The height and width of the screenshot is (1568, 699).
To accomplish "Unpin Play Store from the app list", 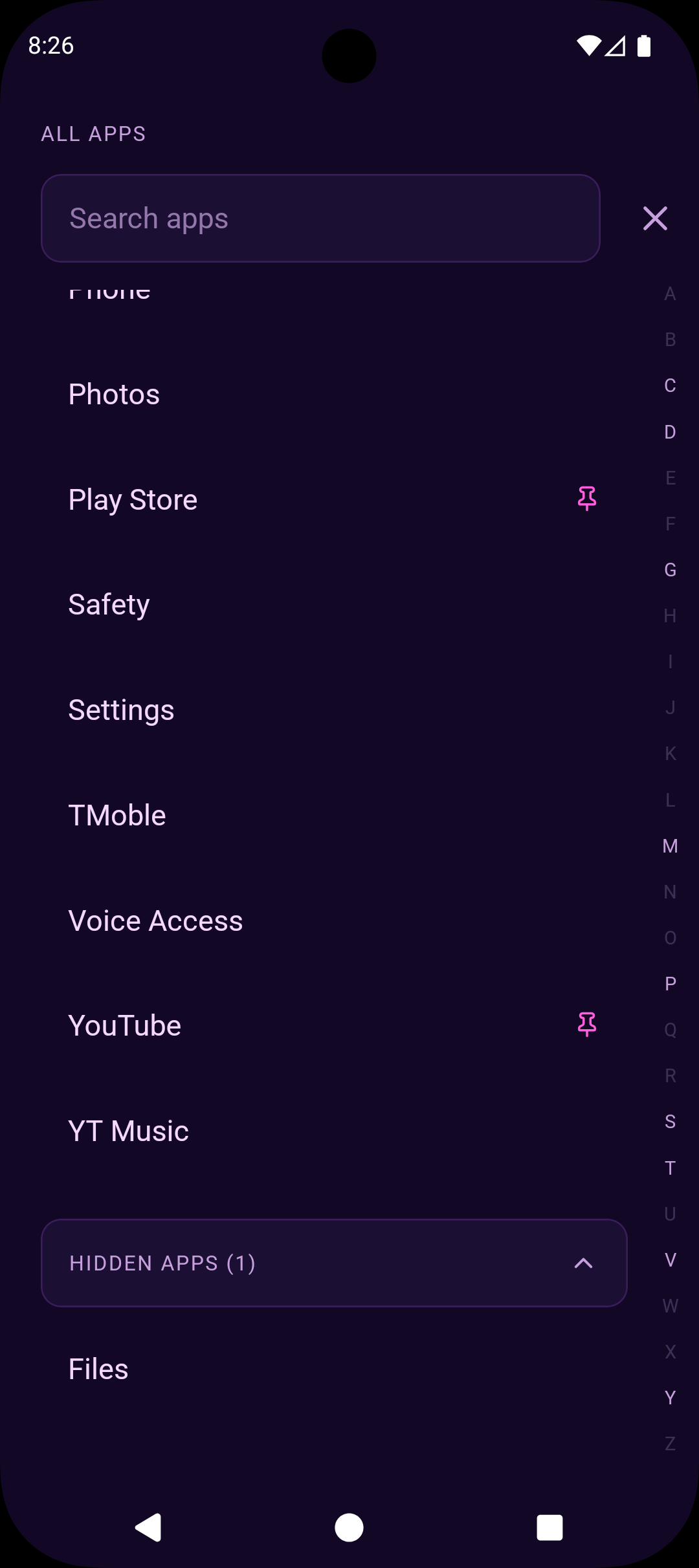I will click(x=586, y=498).
